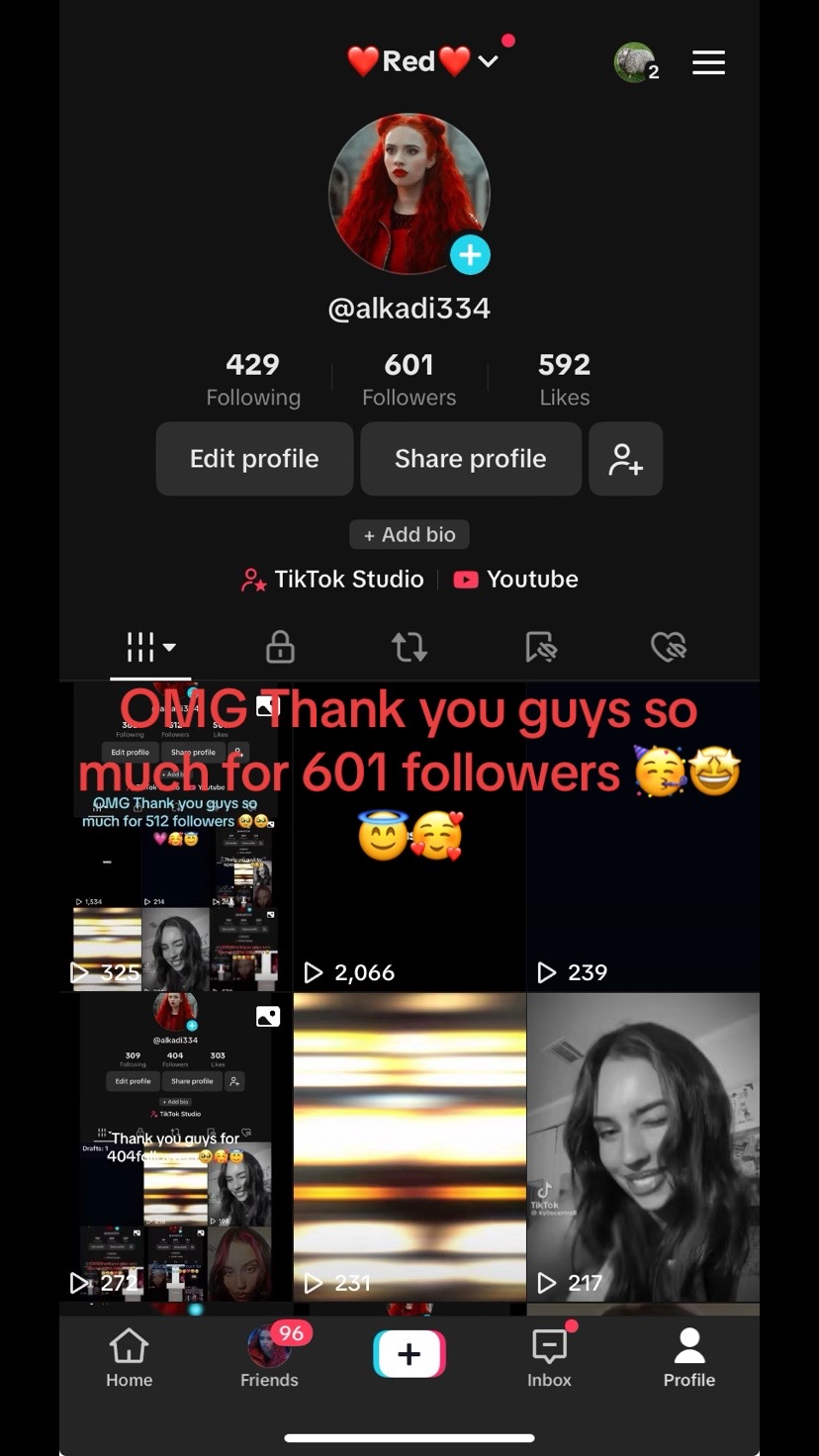Open the 601 Followers list
Image resolution: width=819 pixels, height=1456 pixels.
coord(409,380)
